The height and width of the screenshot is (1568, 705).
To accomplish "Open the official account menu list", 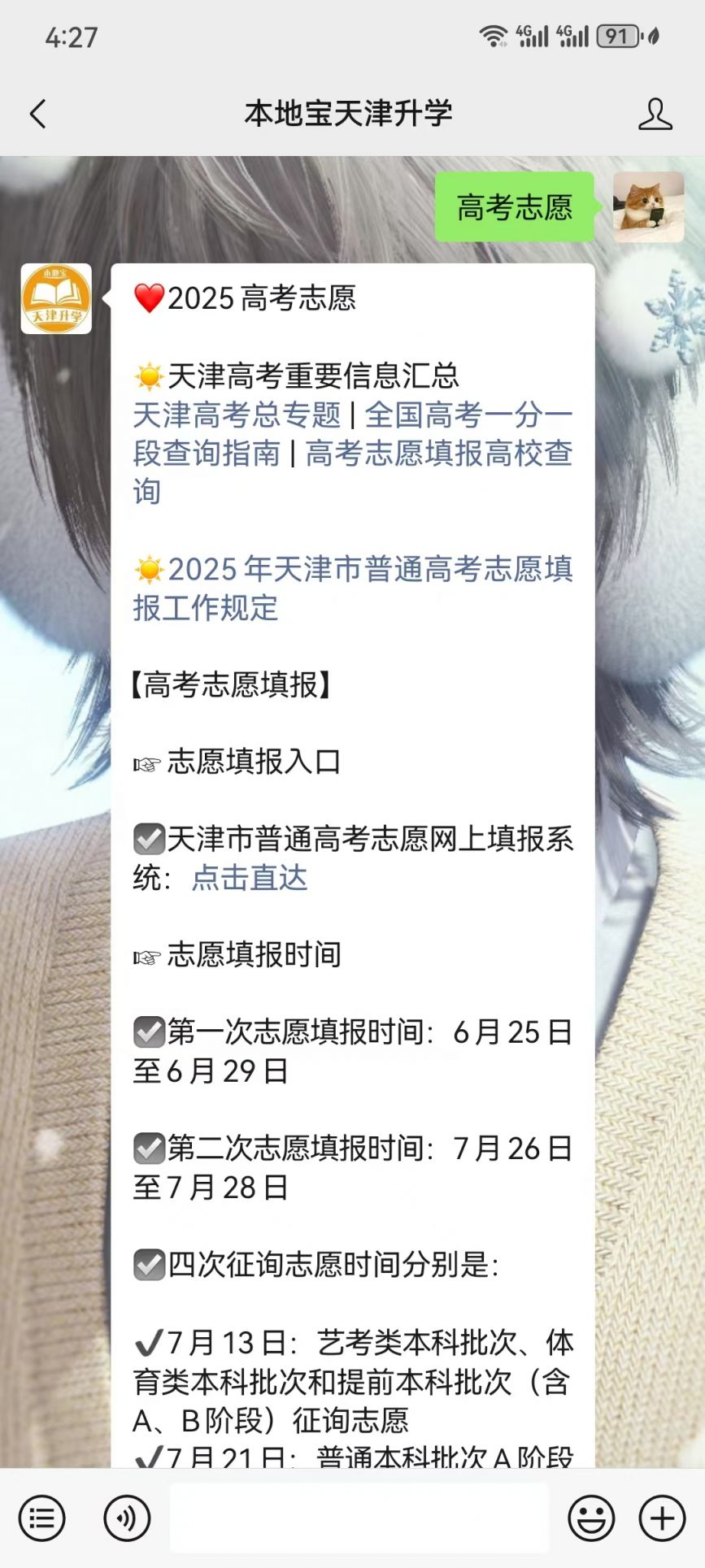I will pos(41,1518).
